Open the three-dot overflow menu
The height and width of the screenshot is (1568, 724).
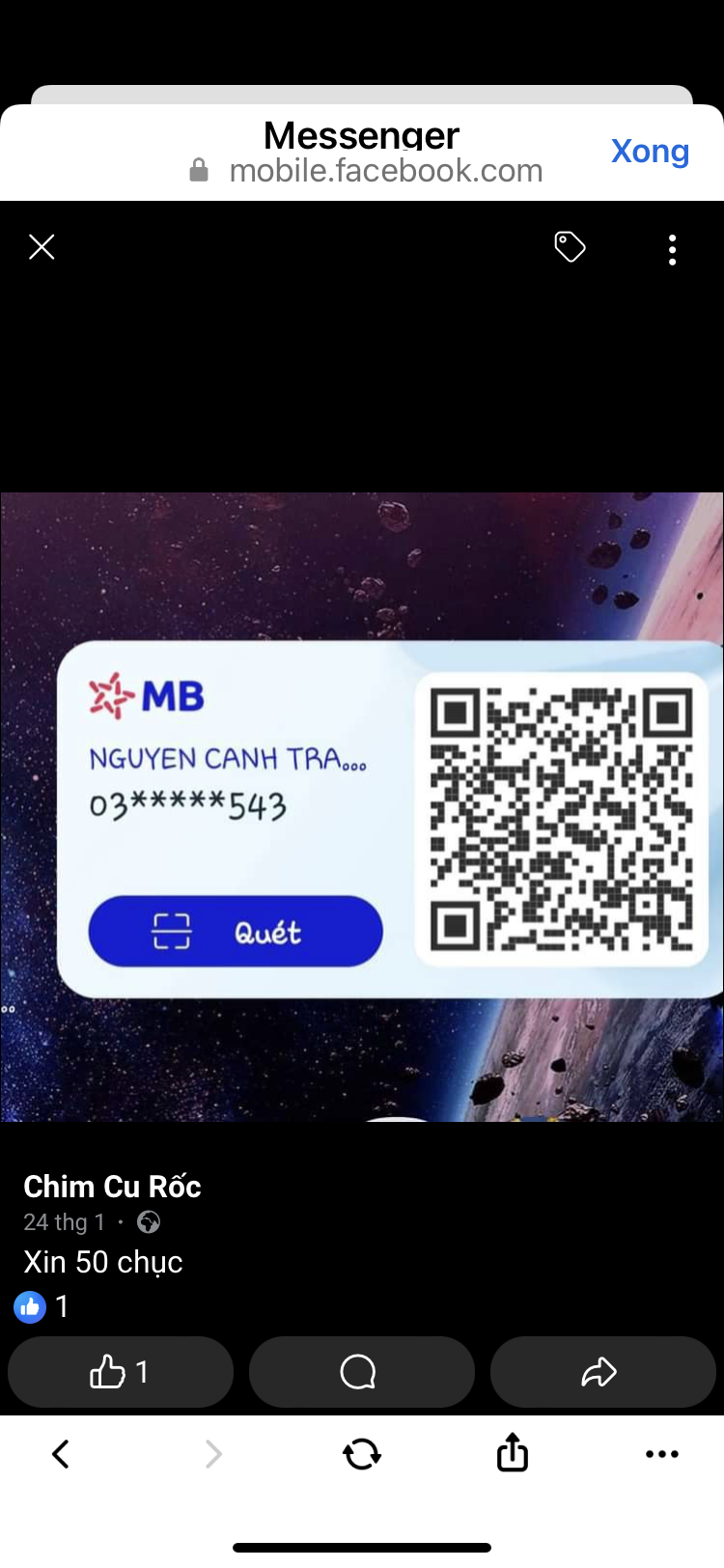672,249
